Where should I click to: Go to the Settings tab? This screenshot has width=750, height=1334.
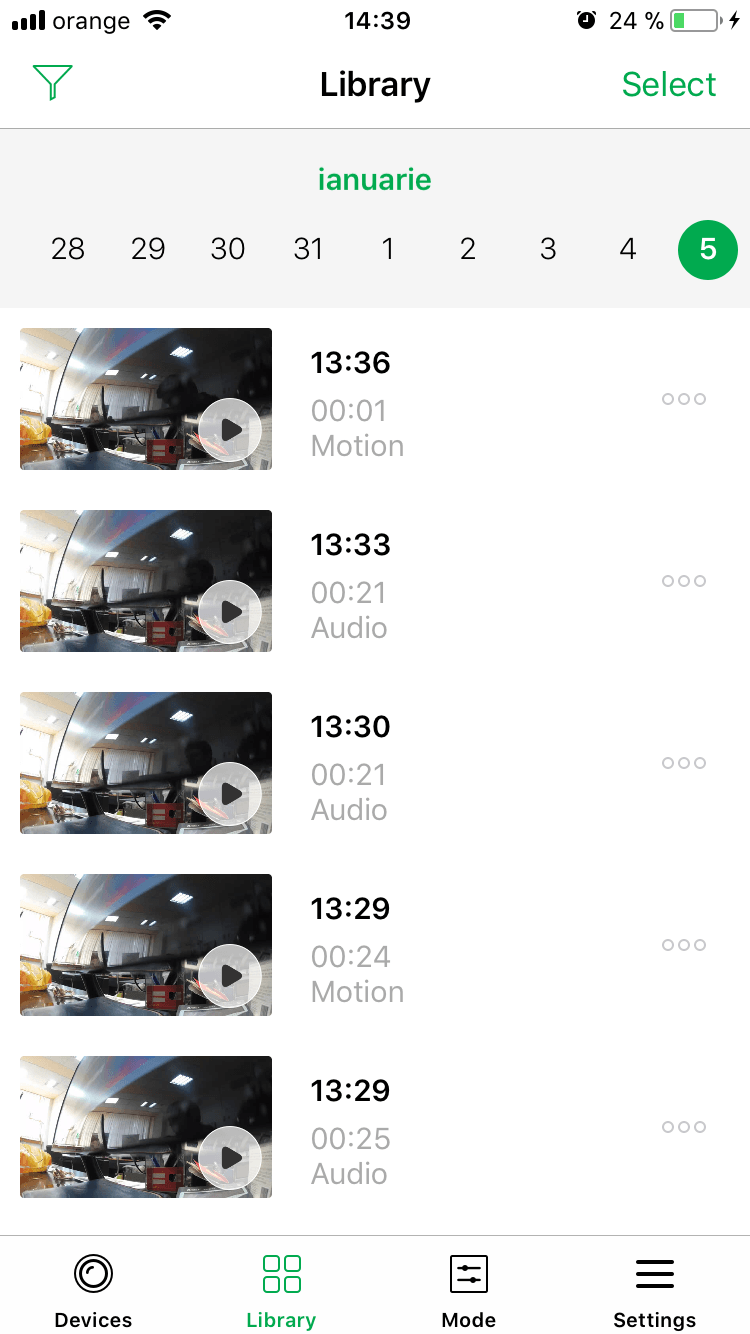(654, 1291)
